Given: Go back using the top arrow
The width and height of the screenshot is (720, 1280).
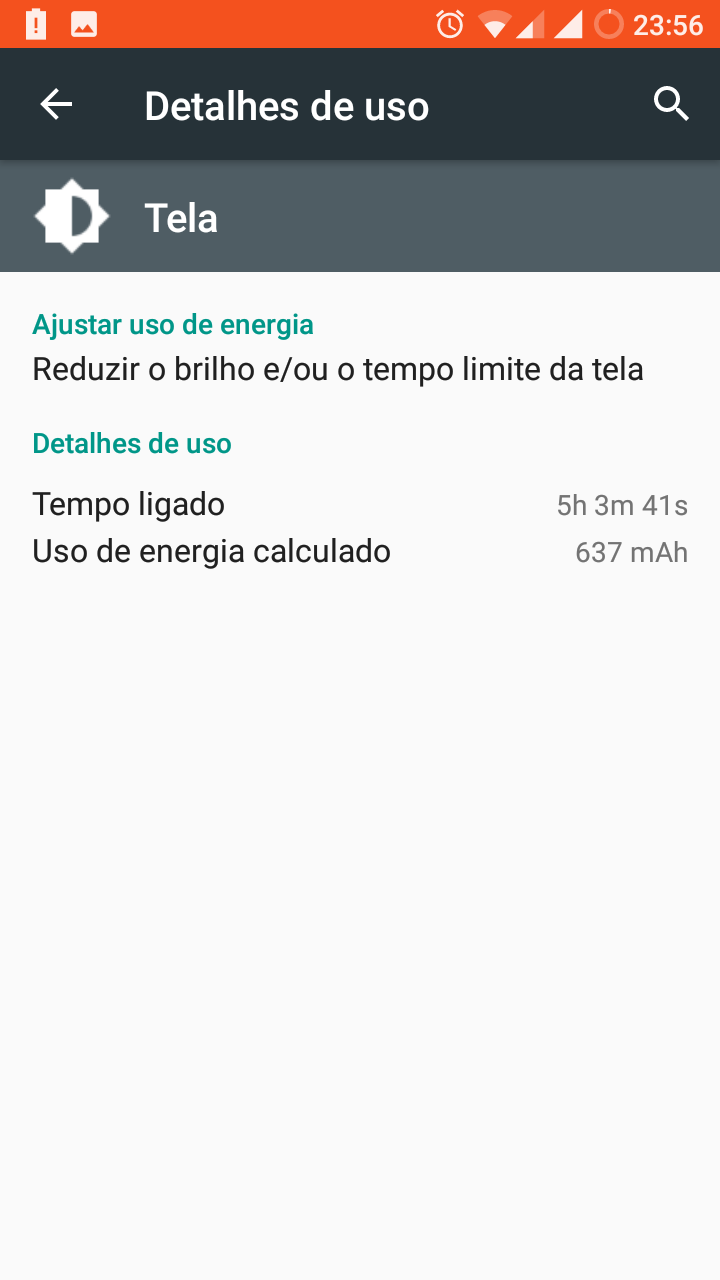Looking at the screenshot, I should (x=56, y=104).
